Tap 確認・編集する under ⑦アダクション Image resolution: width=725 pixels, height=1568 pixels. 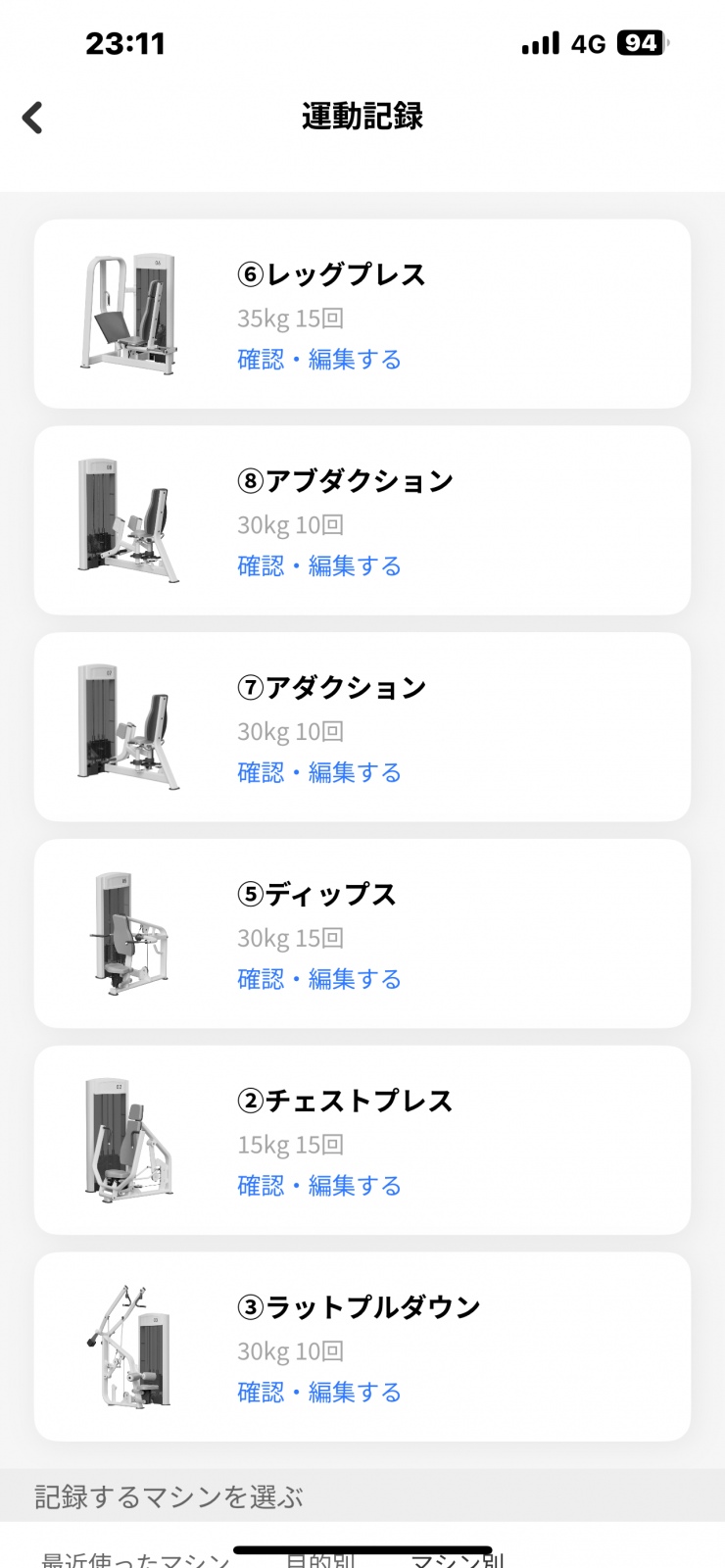pyautogui.click(x=319, y=773)
